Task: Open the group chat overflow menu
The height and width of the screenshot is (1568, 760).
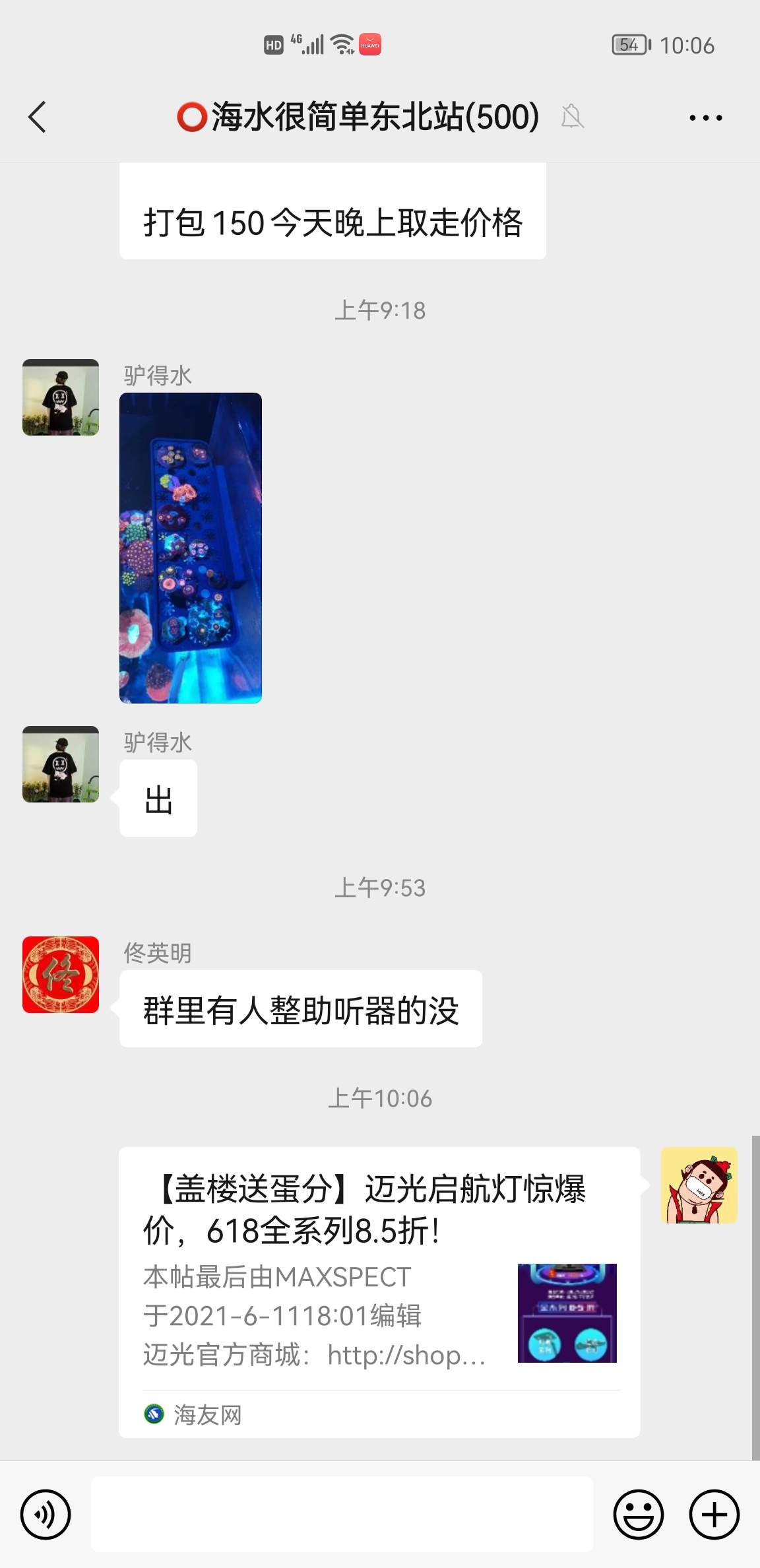Action: (705, 118)
